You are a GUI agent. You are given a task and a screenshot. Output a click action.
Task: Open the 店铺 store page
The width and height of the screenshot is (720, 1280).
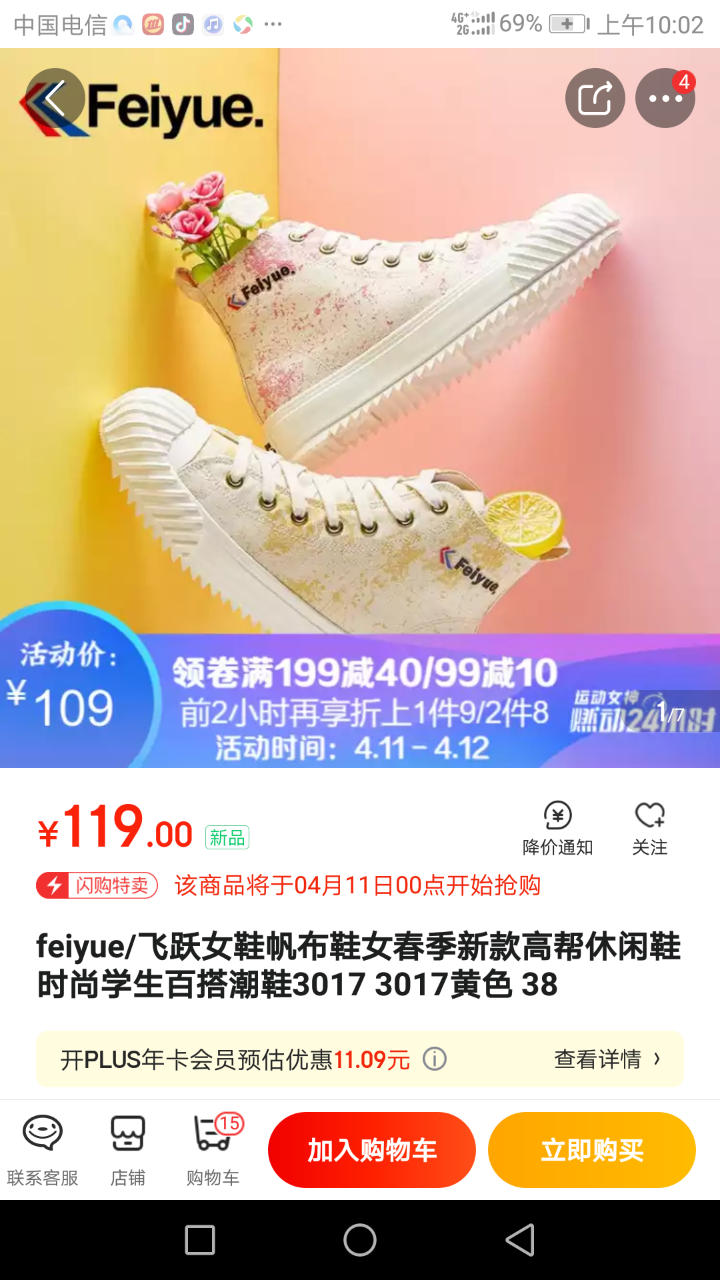click(128, 1150)
